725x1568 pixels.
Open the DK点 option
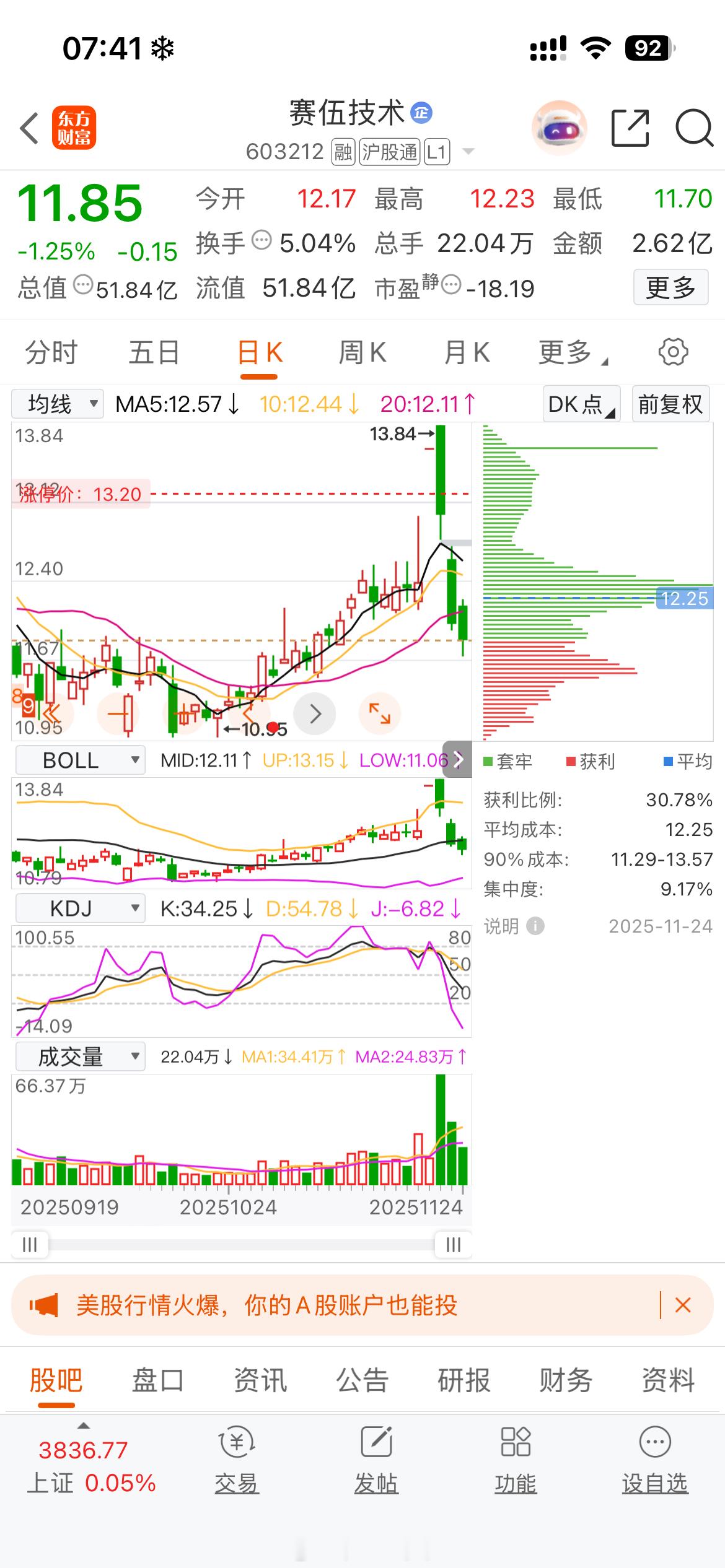pyautogui.click(x=581, y=404)
